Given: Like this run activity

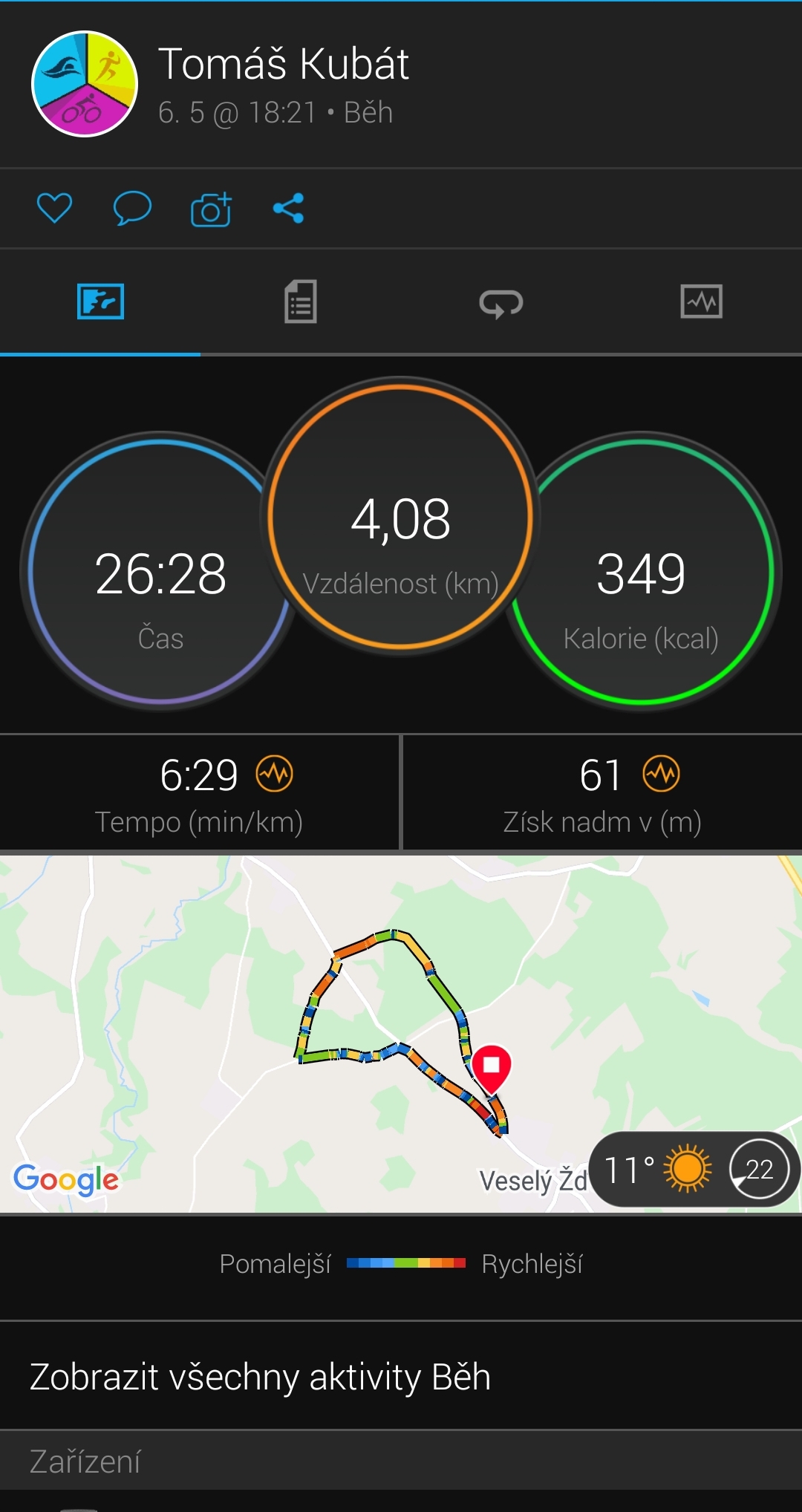Looking at the screenshot, I should (x=54, y=208).
